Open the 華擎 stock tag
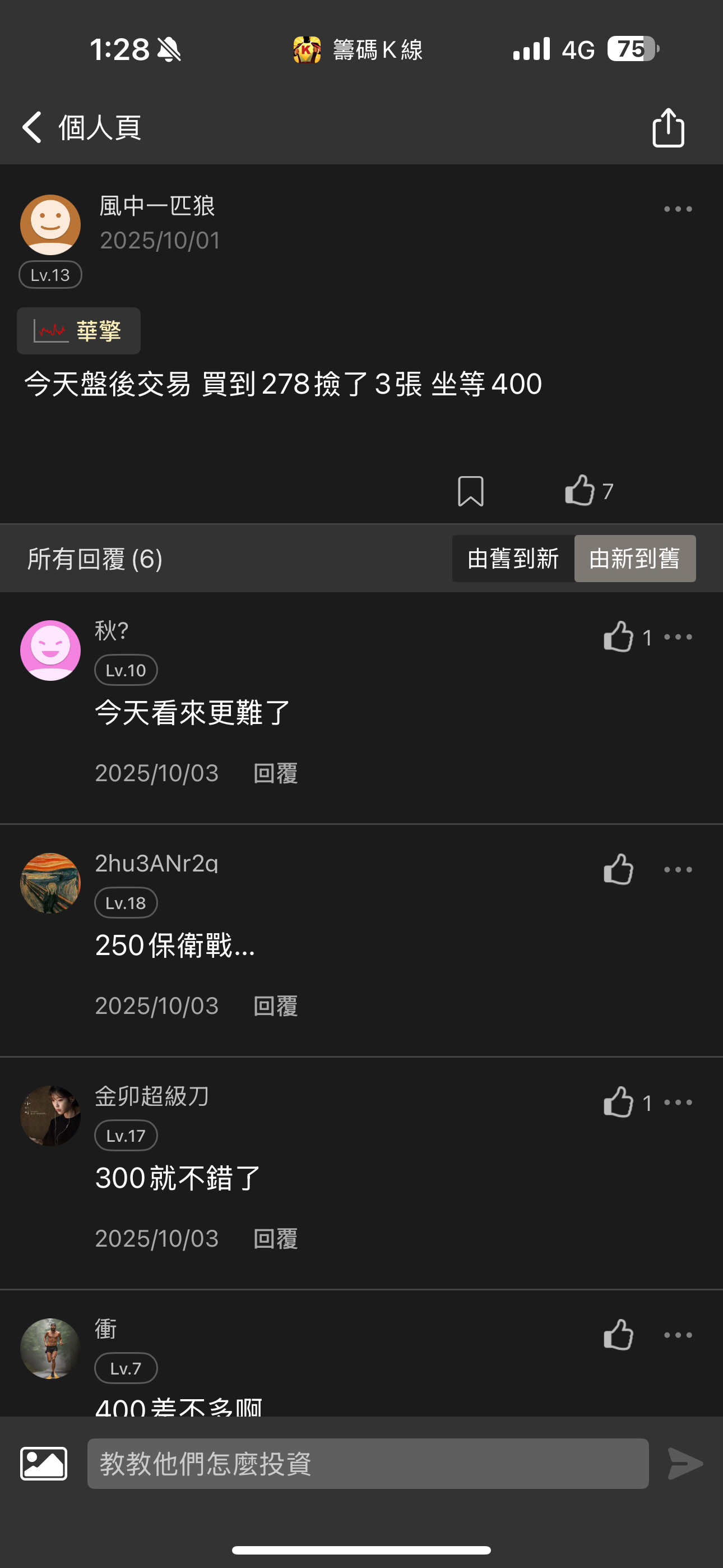 point(79,331)
